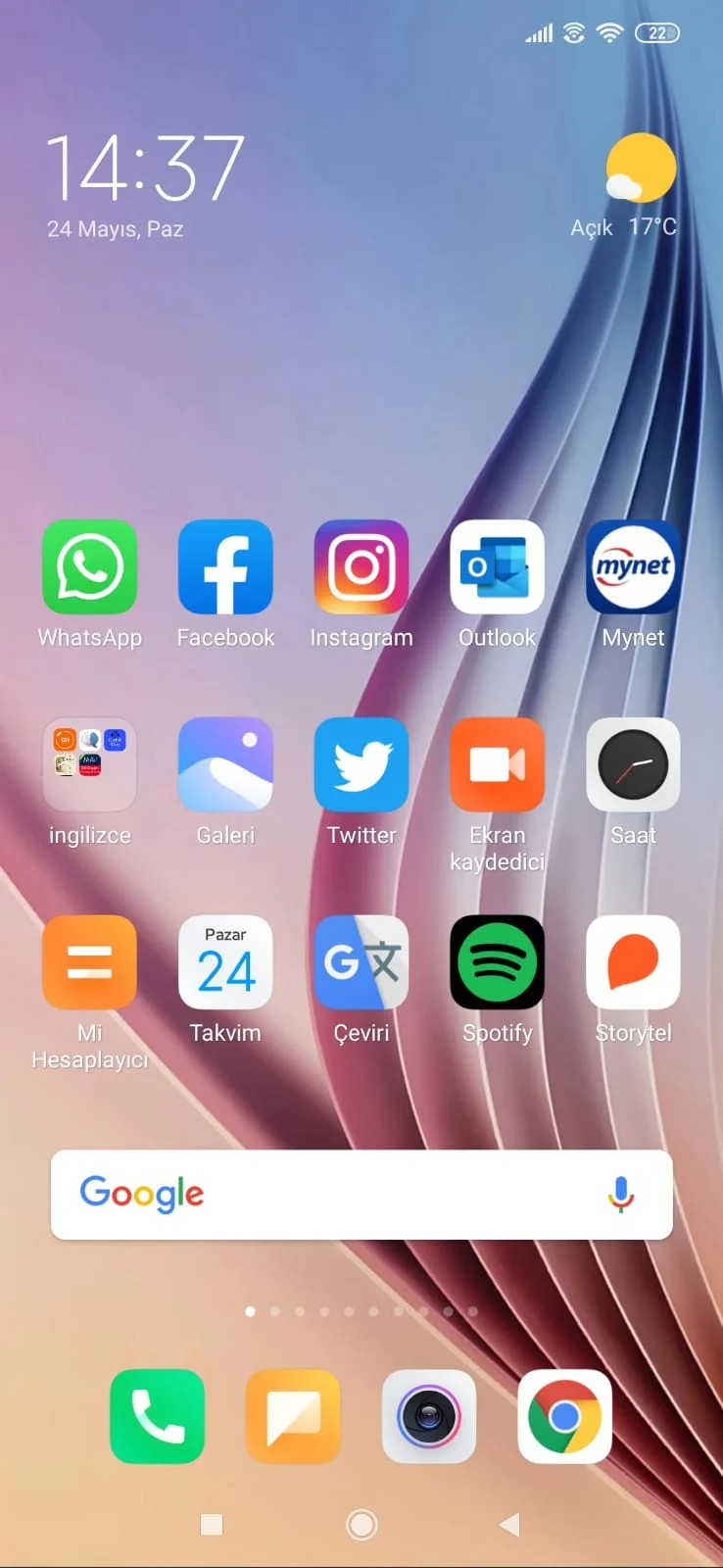723x1568 pixels.
Task: Open the Outlook mail app
Action: tap(497, 567)
